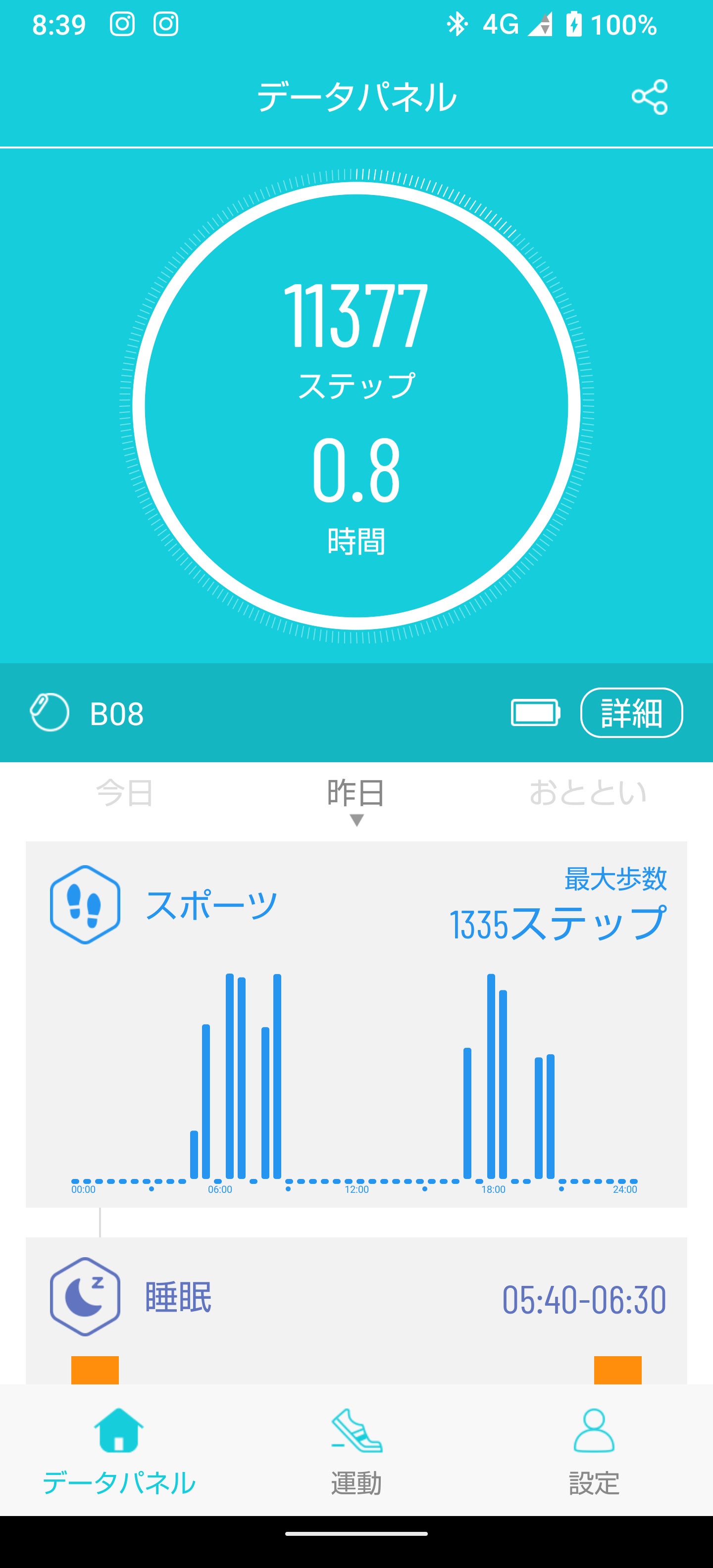Switch to the おととい tab
713x1568 pixels.
[x=588, y=793]
